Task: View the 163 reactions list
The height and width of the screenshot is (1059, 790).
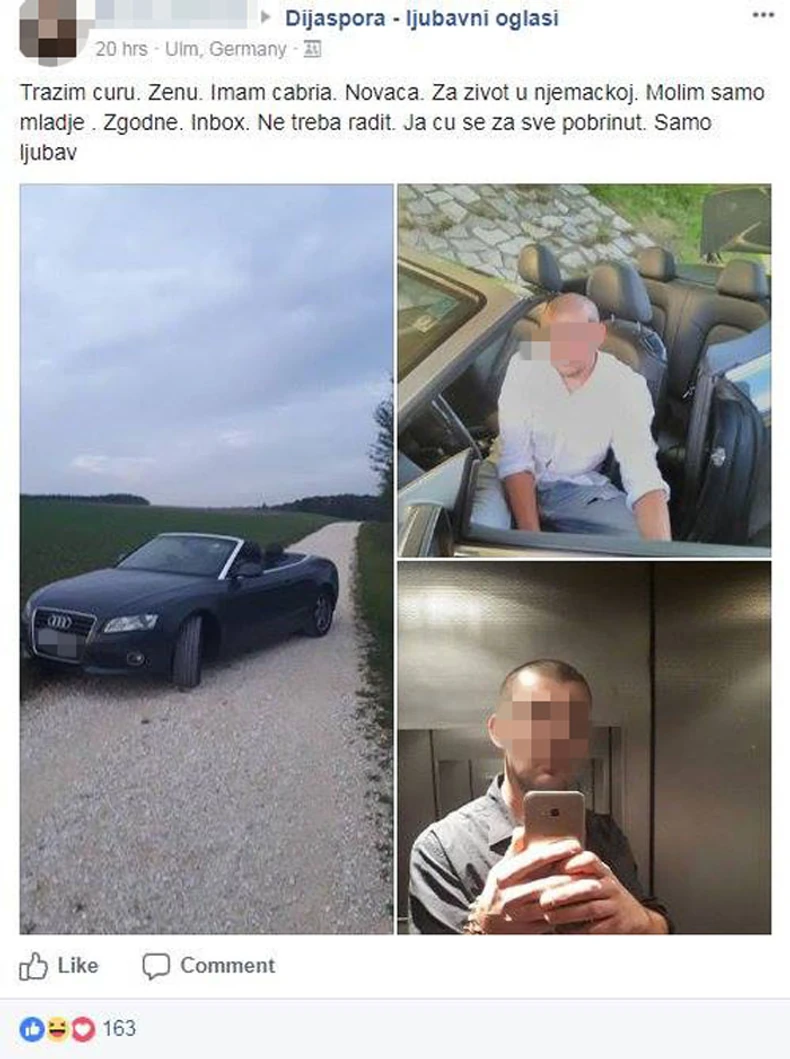Action: pos(118,1028)
